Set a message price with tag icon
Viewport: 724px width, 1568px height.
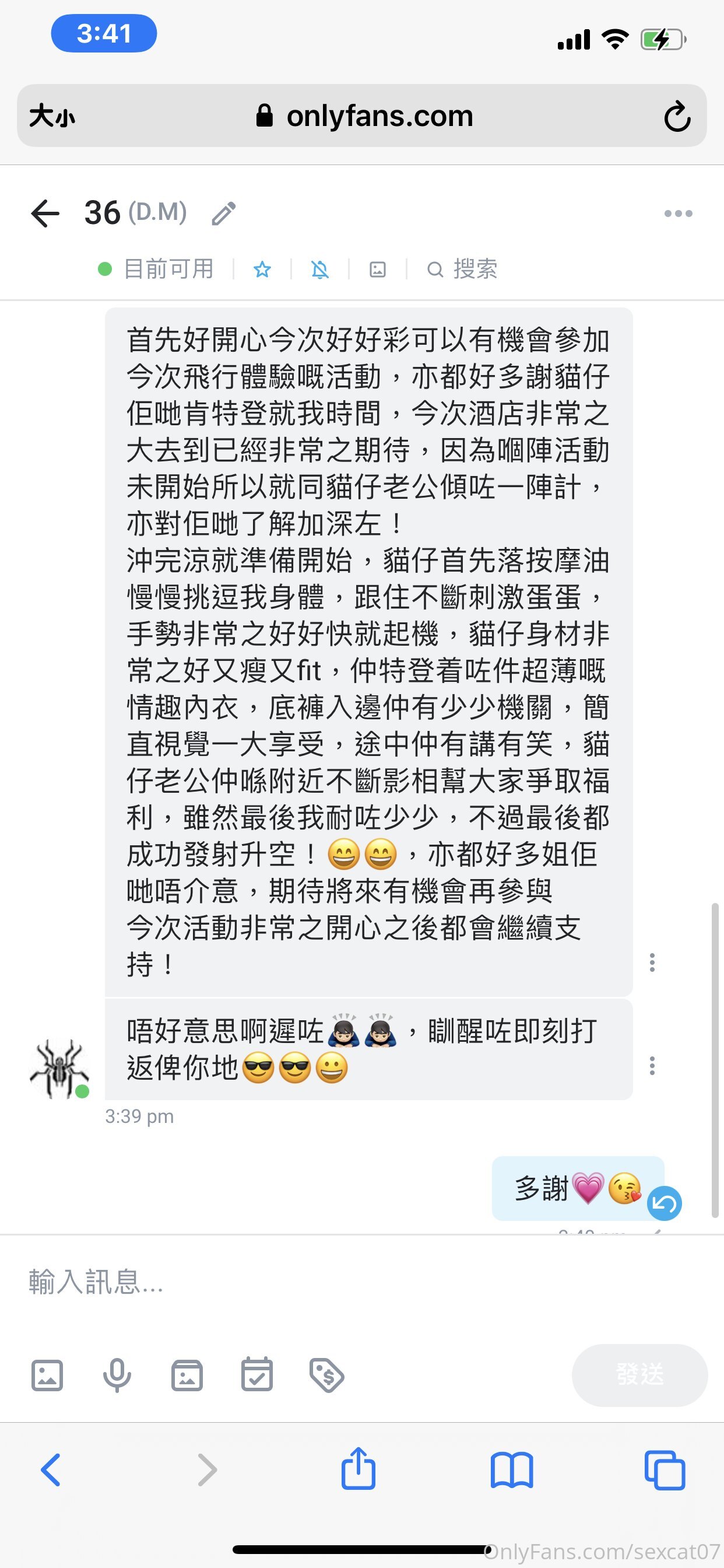pyautogui.click(x=326, y=1375)
